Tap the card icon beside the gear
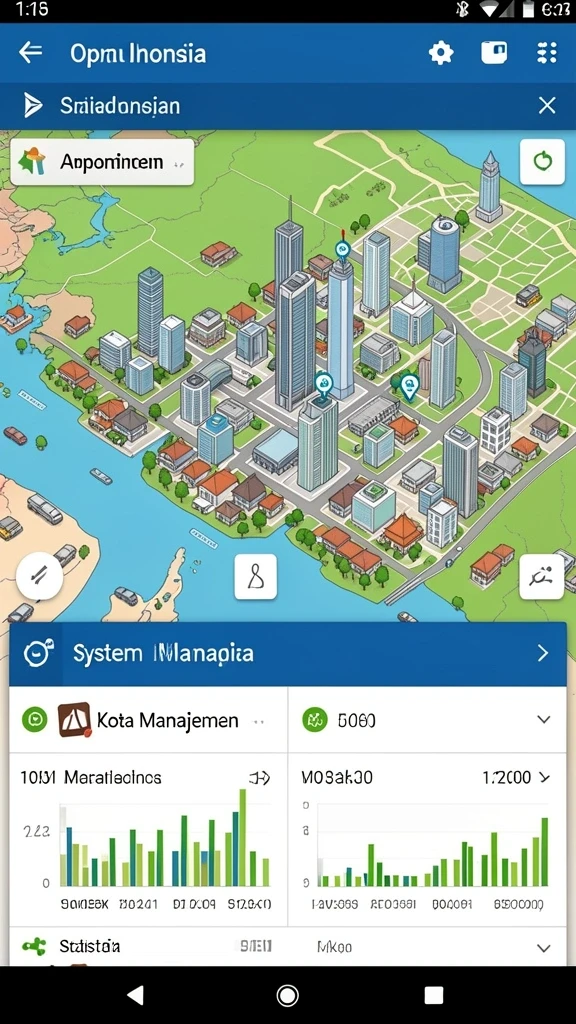This screenshot has height=1024, width=576. click(x=494, y=52)
